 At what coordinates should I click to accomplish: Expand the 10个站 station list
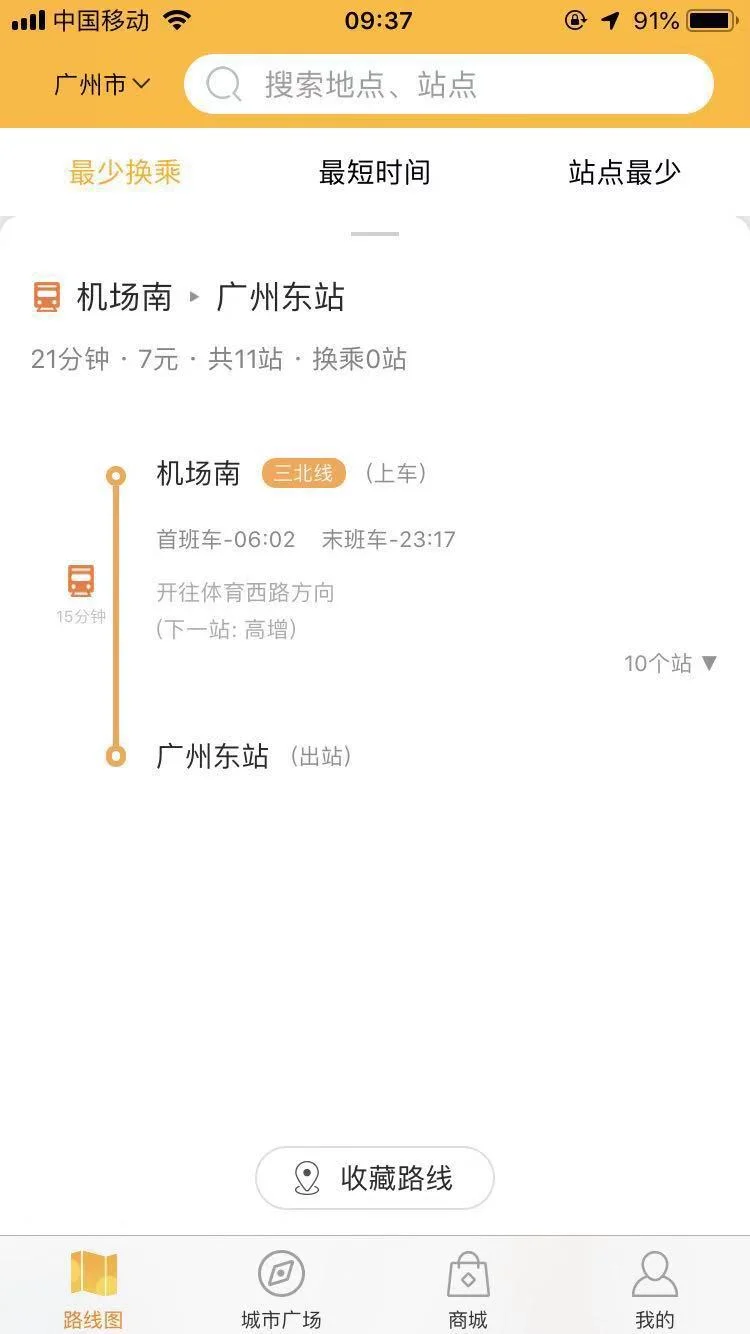click(670, 663)
